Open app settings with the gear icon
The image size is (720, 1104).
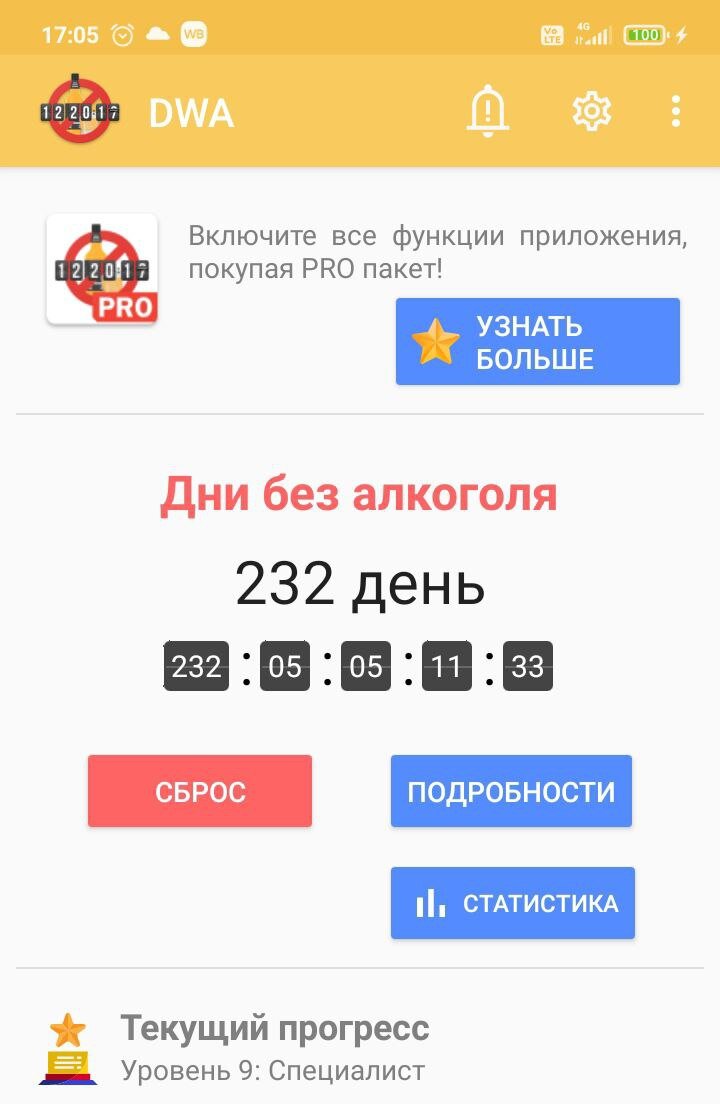[591, 113]
